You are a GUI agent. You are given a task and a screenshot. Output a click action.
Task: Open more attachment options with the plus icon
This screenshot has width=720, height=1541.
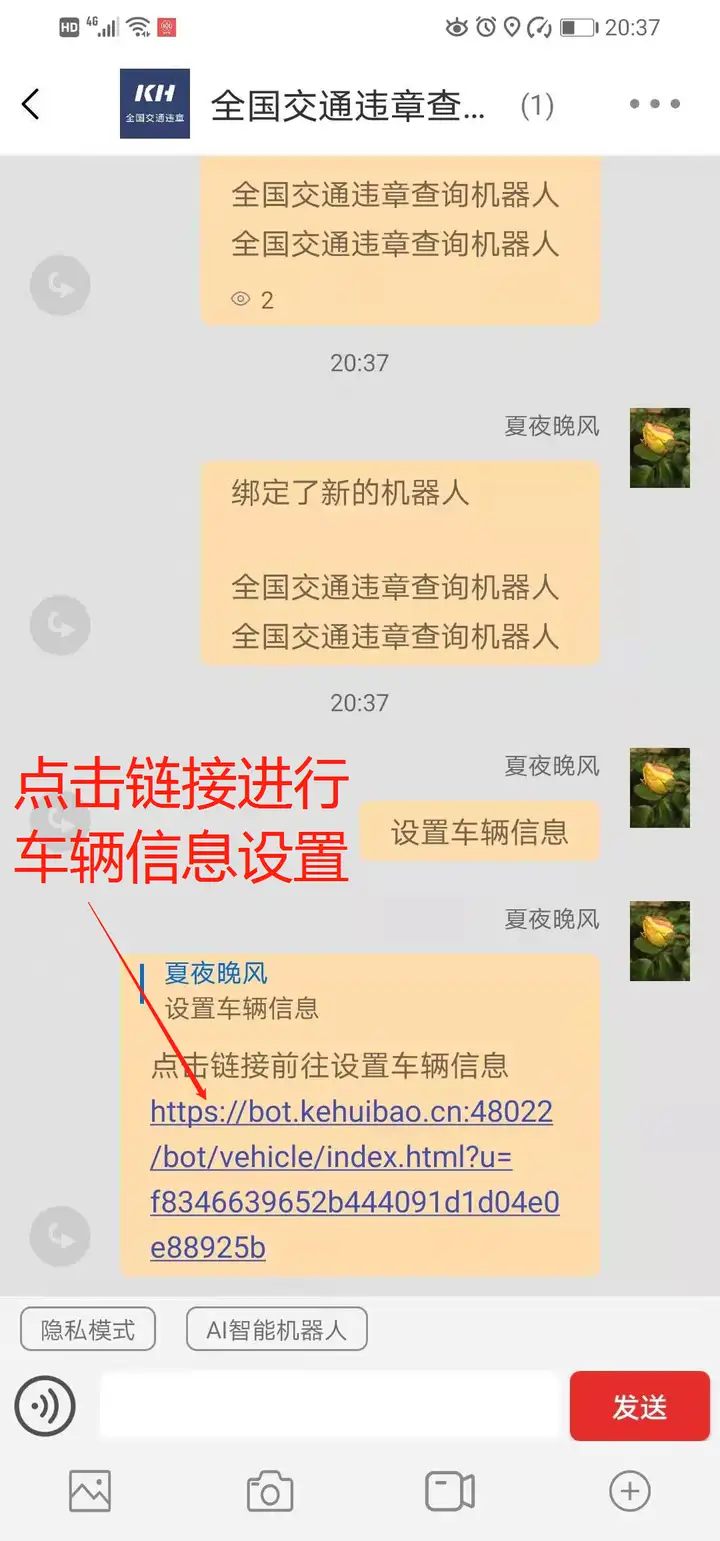click(x=630, y=1491)
